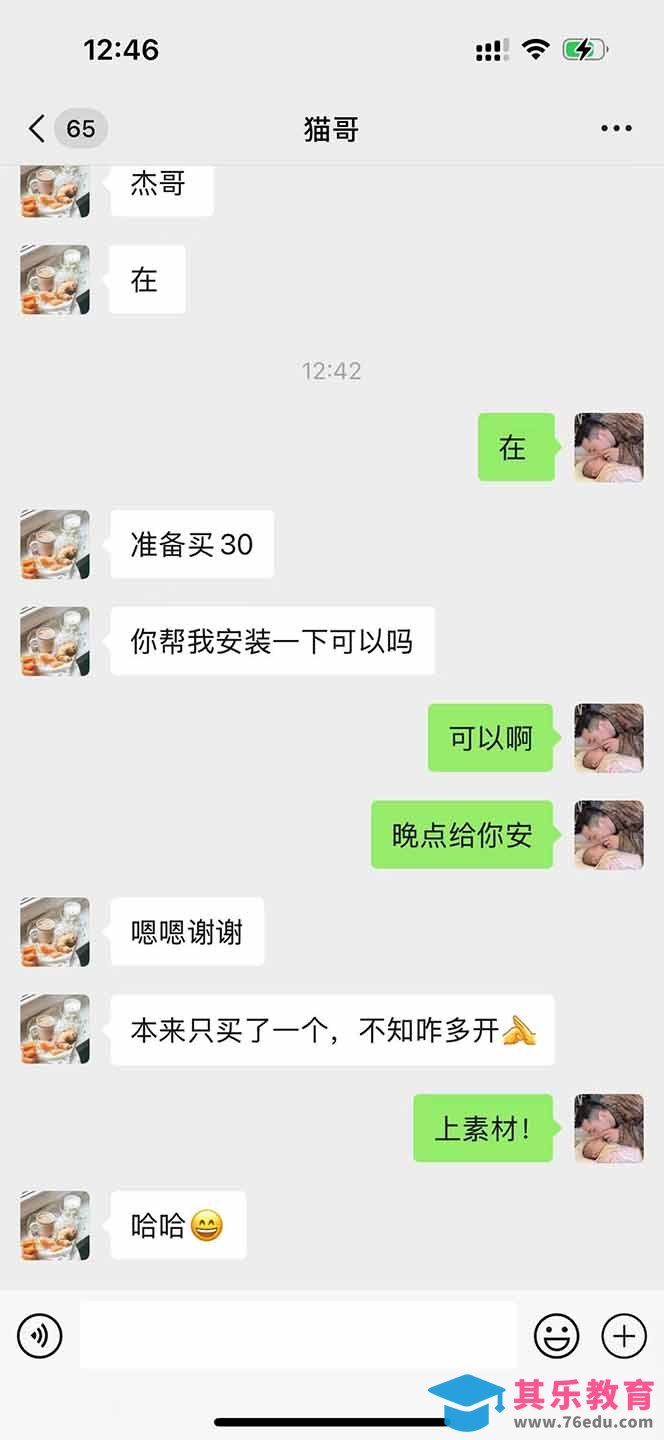This screenshot has height=1440, width=664.
Task: Switch to voice message input
Action: 40,1334
